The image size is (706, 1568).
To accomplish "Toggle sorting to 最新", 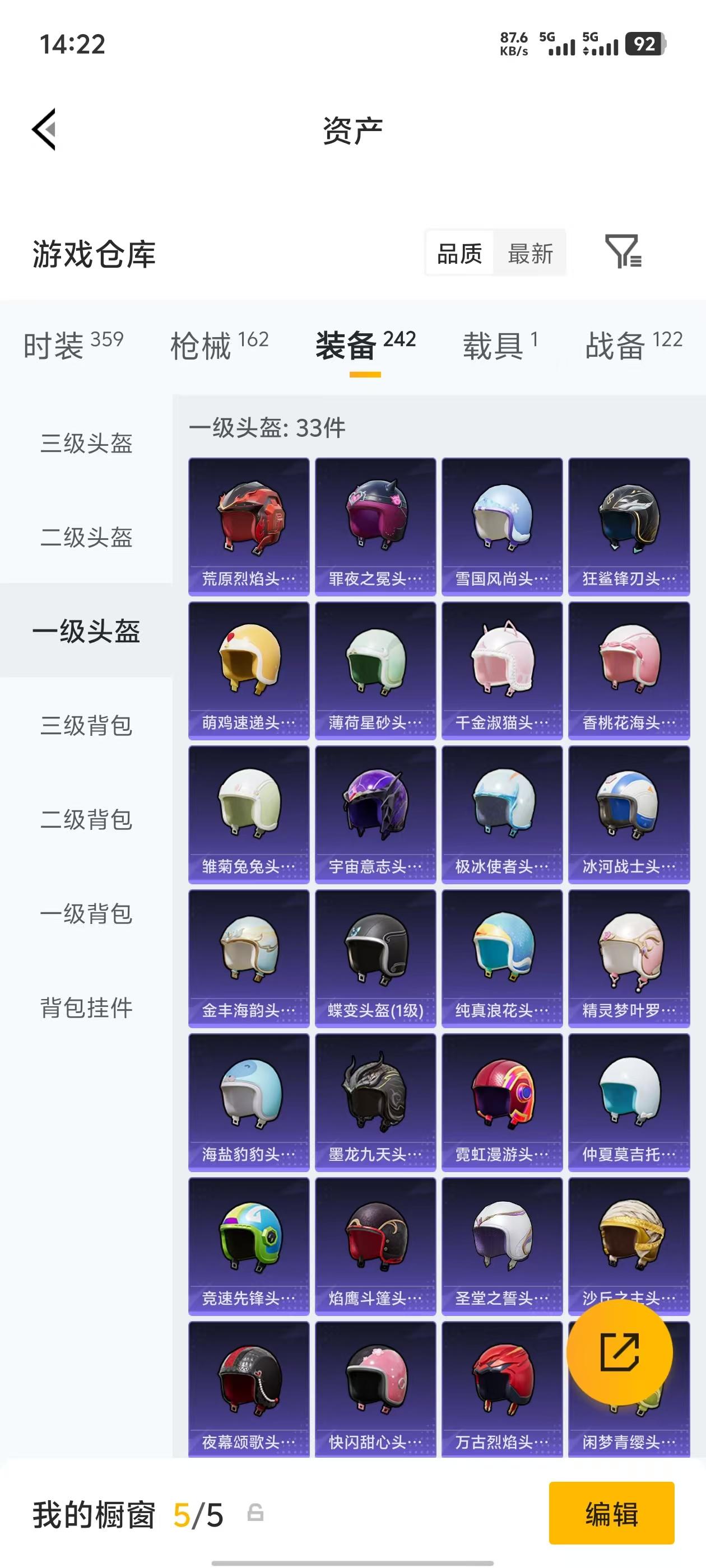I will pyautogui.click(x=530, y=254).
